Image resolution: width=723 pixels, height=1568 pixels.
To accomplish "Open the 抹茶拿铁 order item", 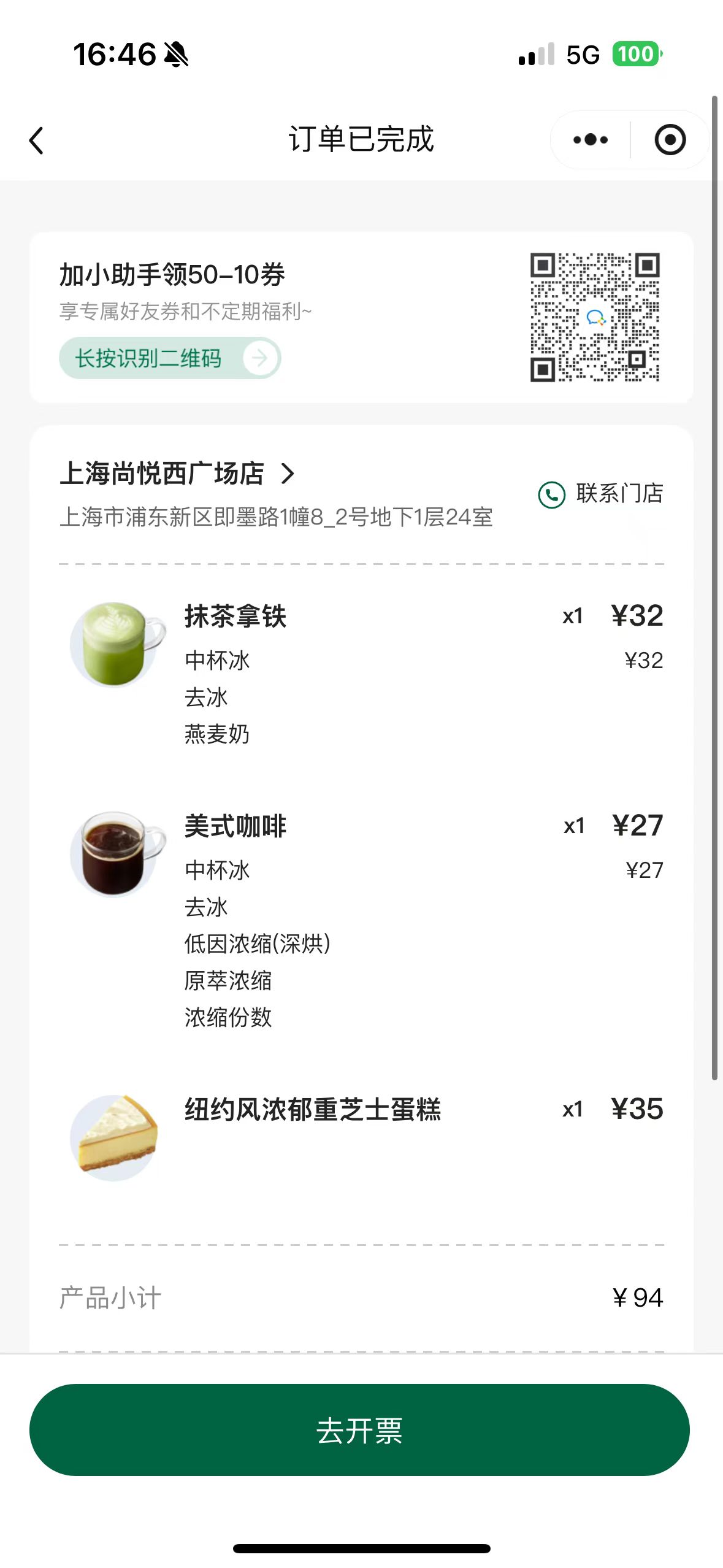I will 361,674.
